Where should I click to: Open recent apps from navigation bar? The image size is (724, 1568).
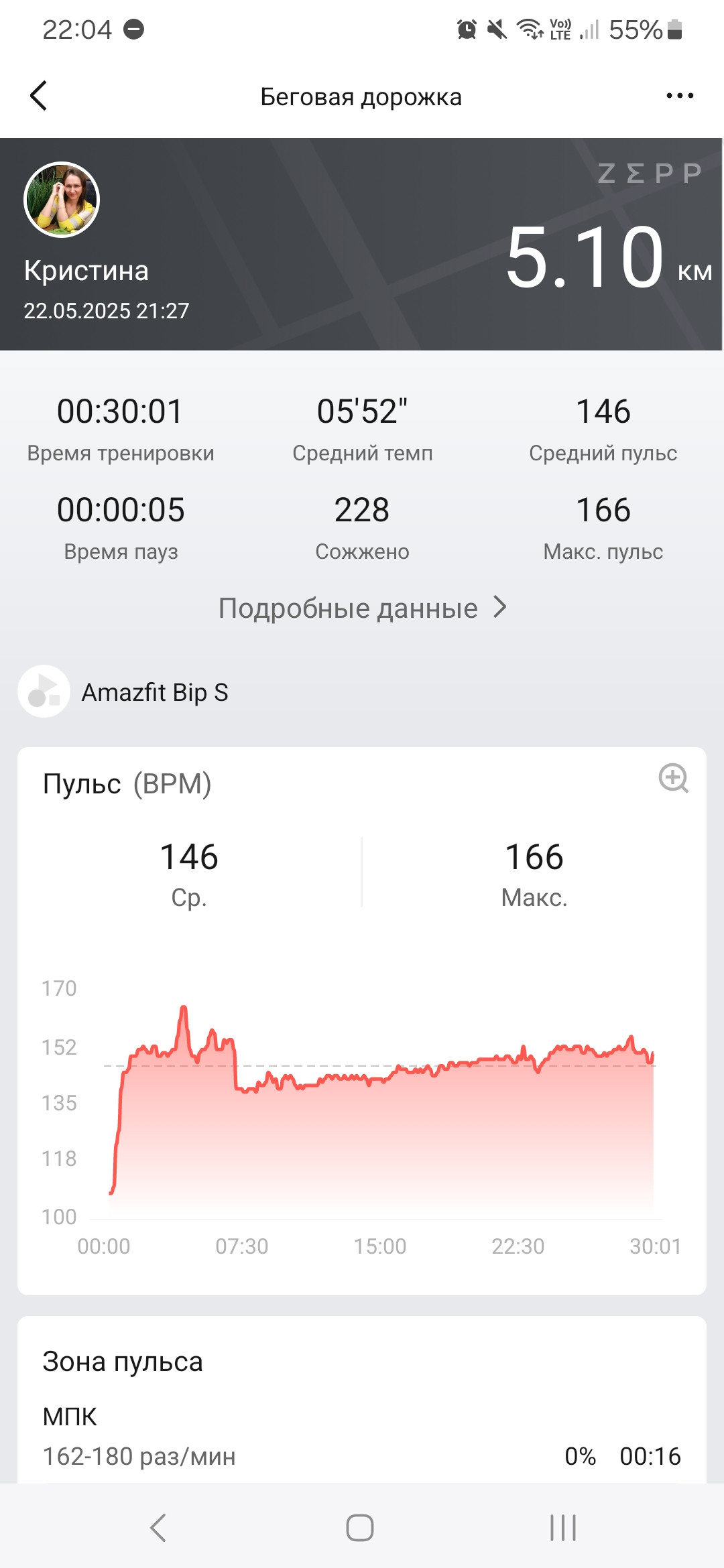click(x=563, y=1528)
